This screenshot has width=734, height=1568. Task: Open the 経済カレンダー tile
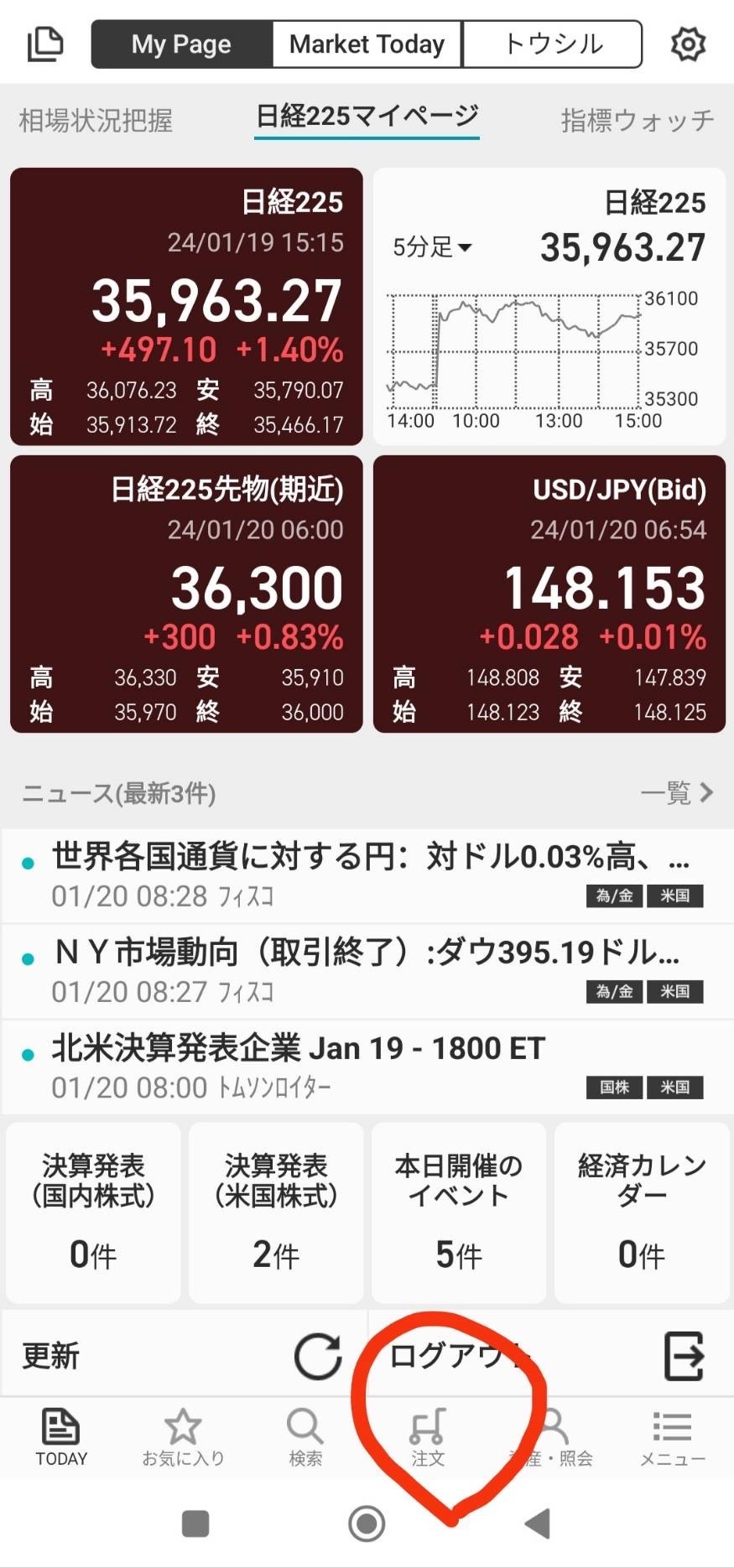[x=642, y=1212]
